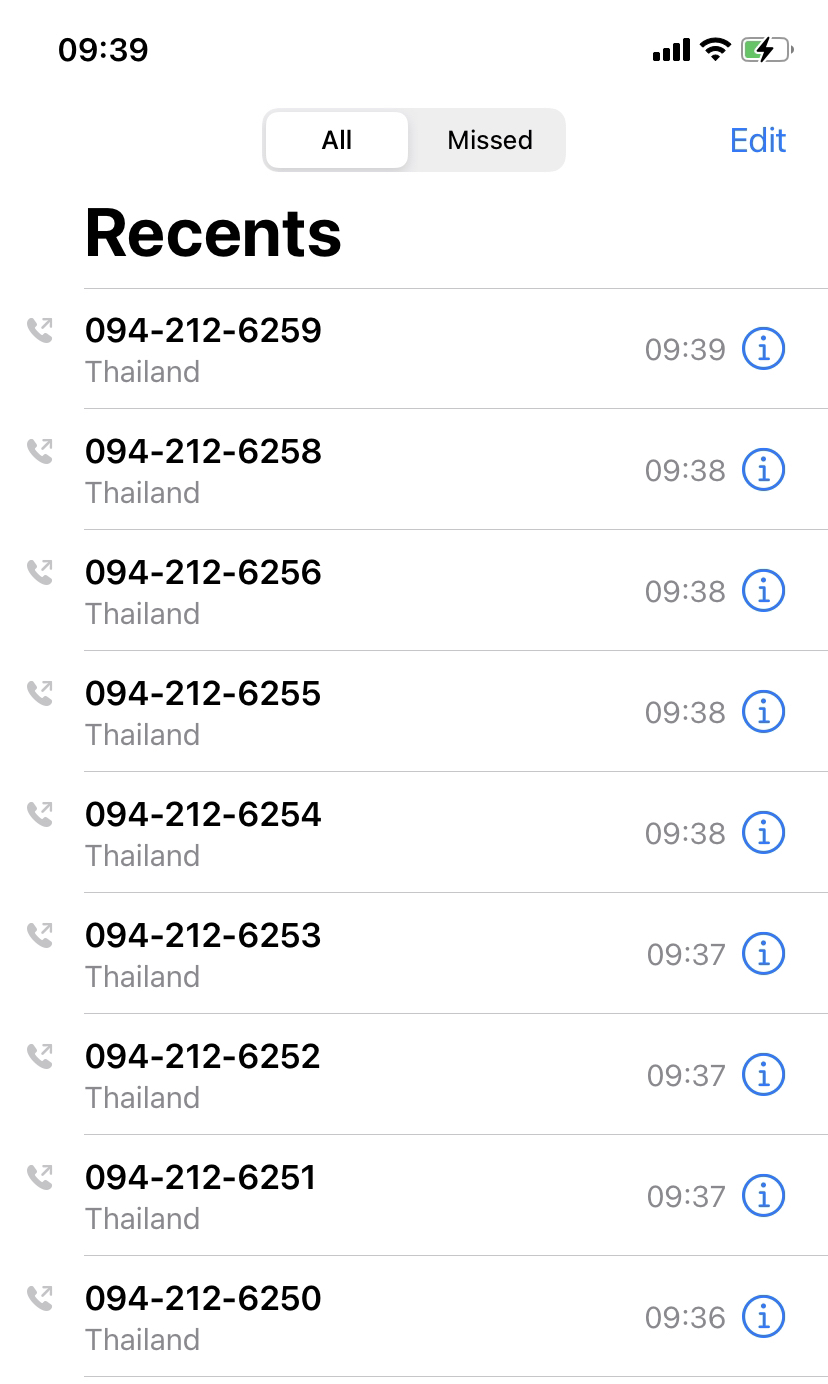Screen dimensions: 828x1384
Task: Switch to the Missed calls tab
Action: coord(490,140)
